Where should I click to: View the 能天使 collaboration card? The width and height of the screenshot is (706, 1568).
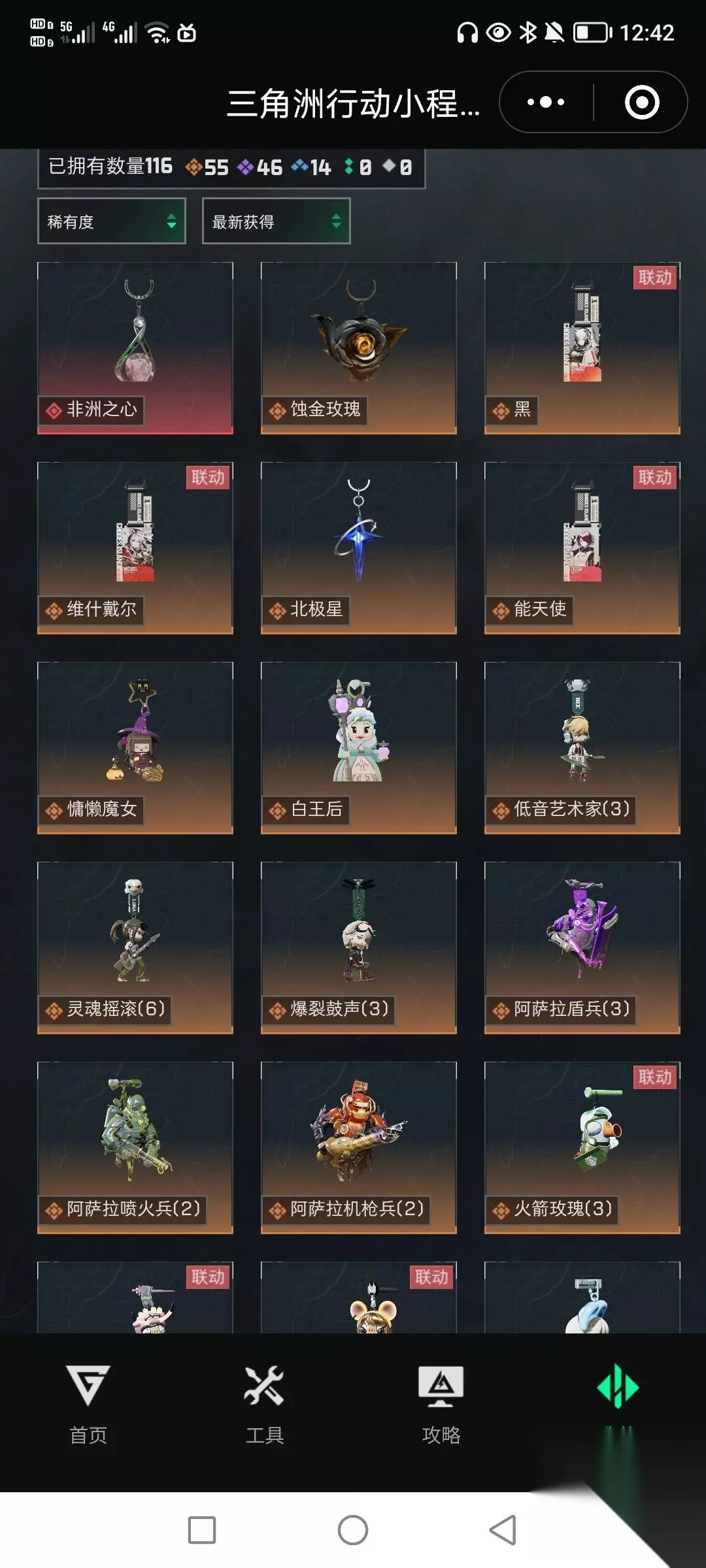(x=582, y=547)
